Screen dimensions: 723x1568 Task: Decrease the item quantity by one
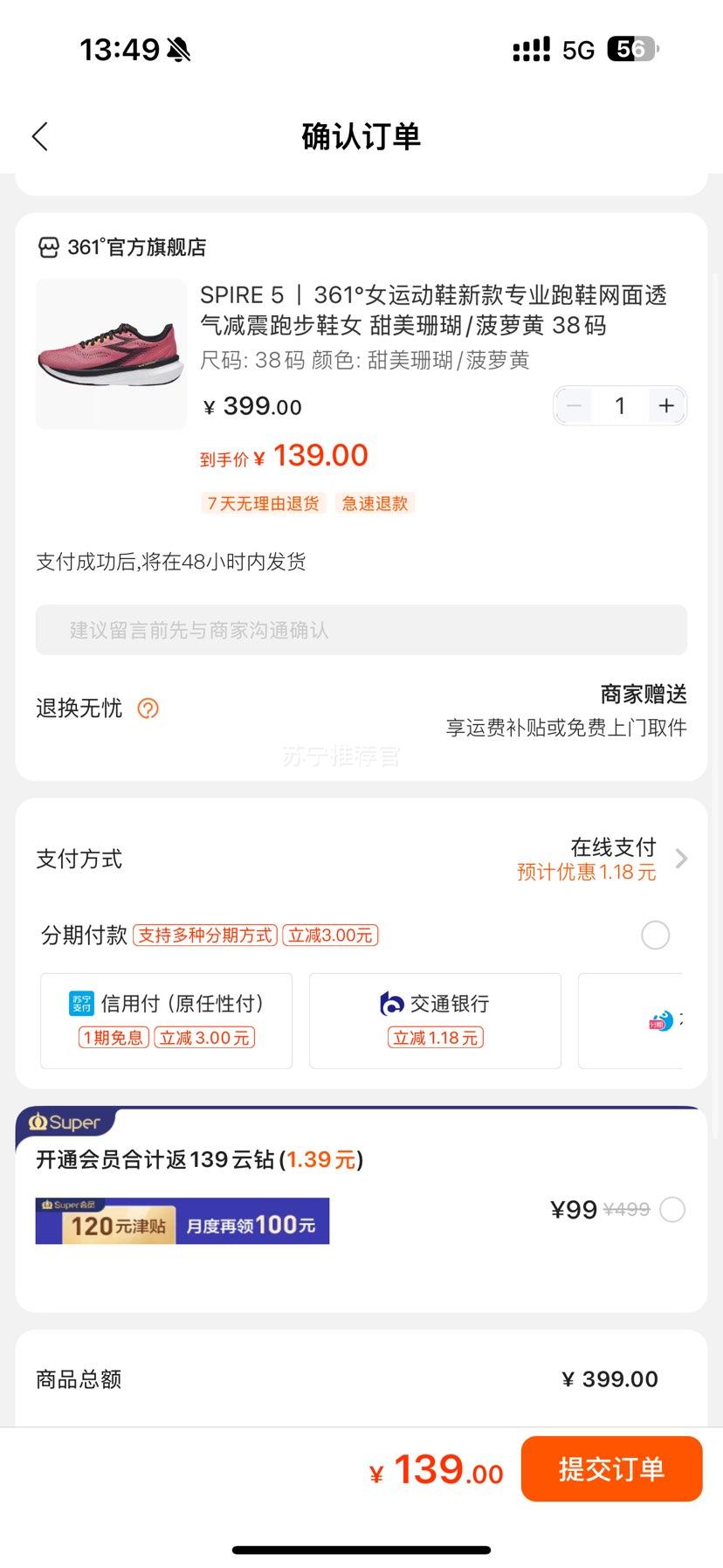pos(575,406)
